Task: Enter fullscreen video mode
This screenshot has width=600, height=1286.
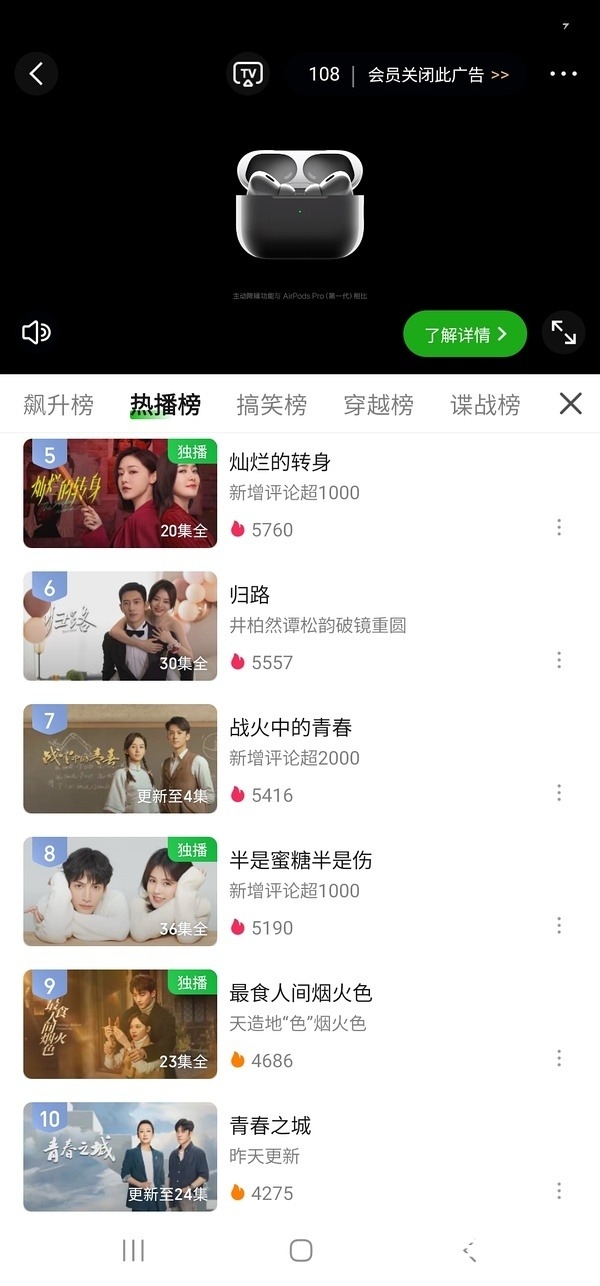Action: (x=563, y=333)
